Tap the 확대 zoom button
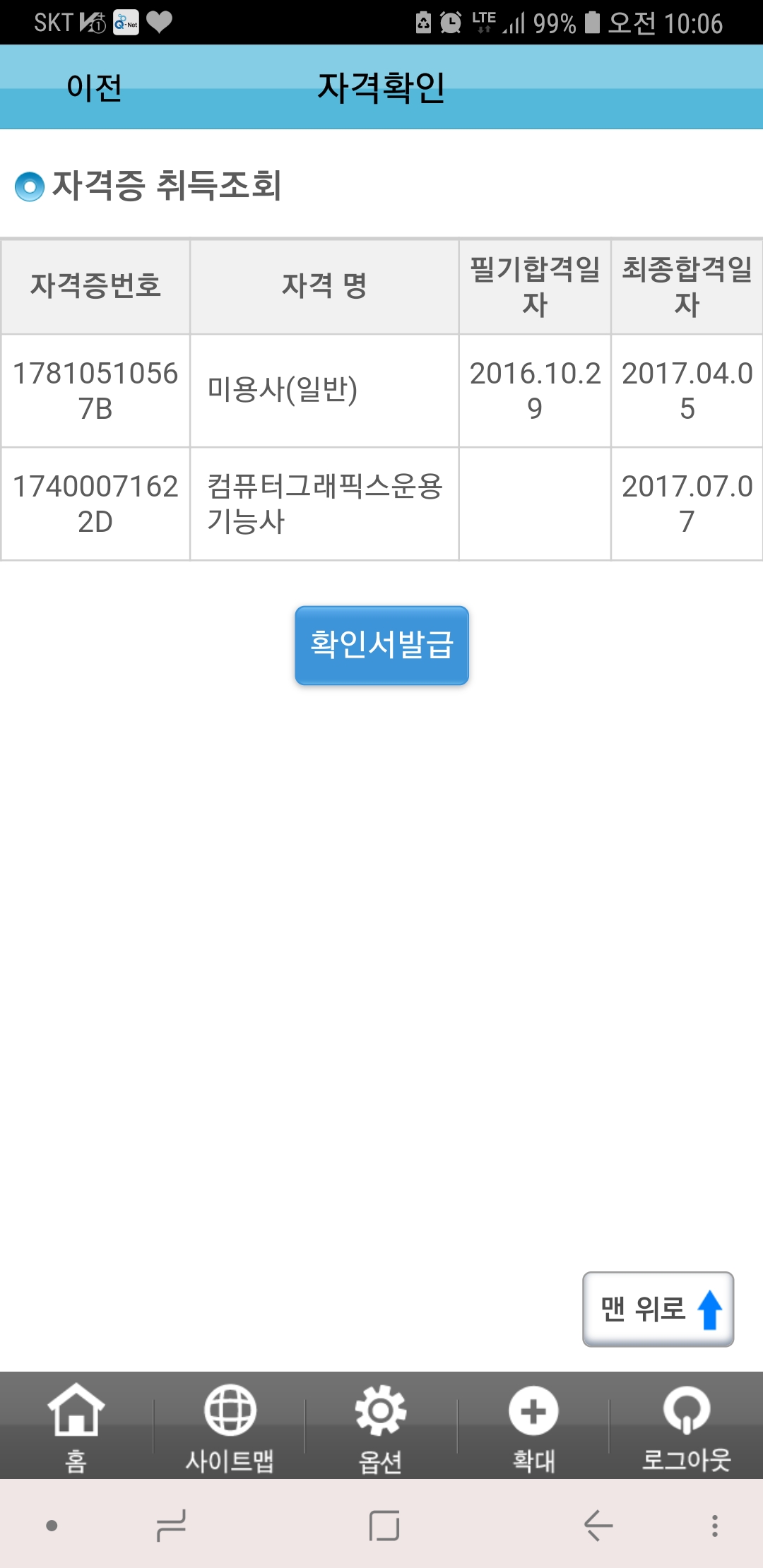 [x=533, y=1426]
